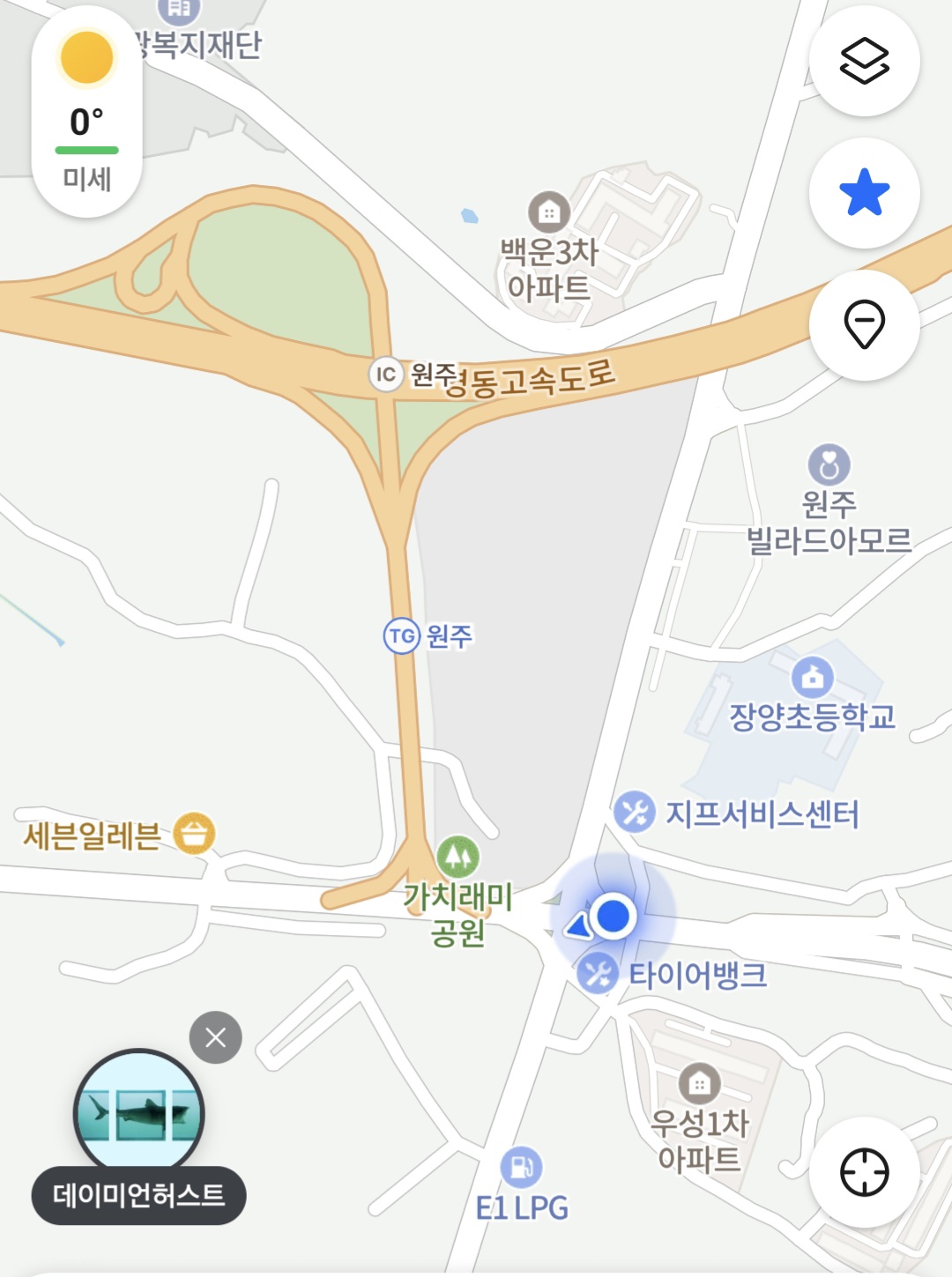The width and height of the screenshot is (952, 1277).
Task: Open 원주 빌라드아모르 place marker
Action: tap(829, 464)
